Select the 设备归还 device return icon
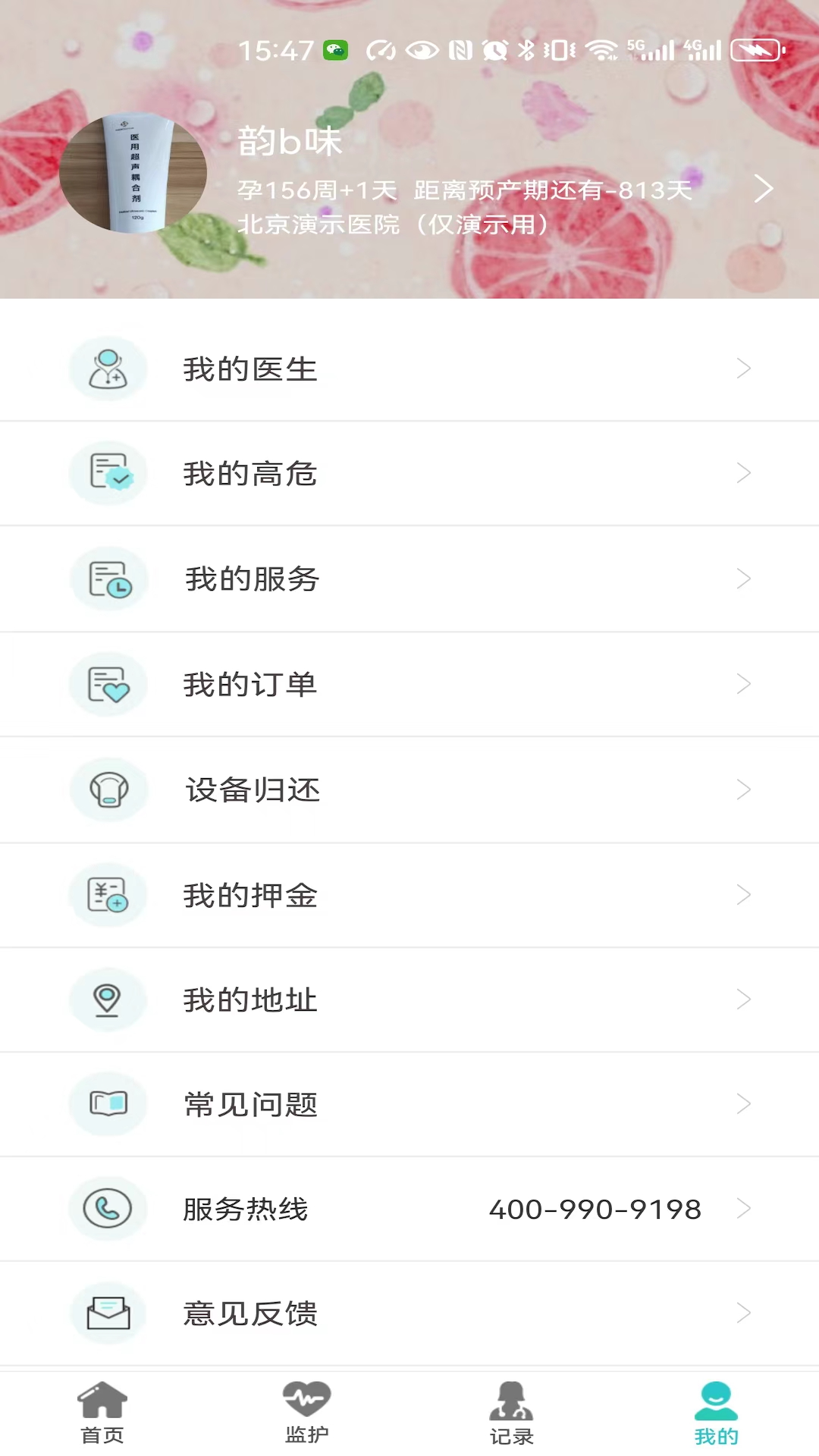Screen dimensions: 819x1456 point(108,789)
